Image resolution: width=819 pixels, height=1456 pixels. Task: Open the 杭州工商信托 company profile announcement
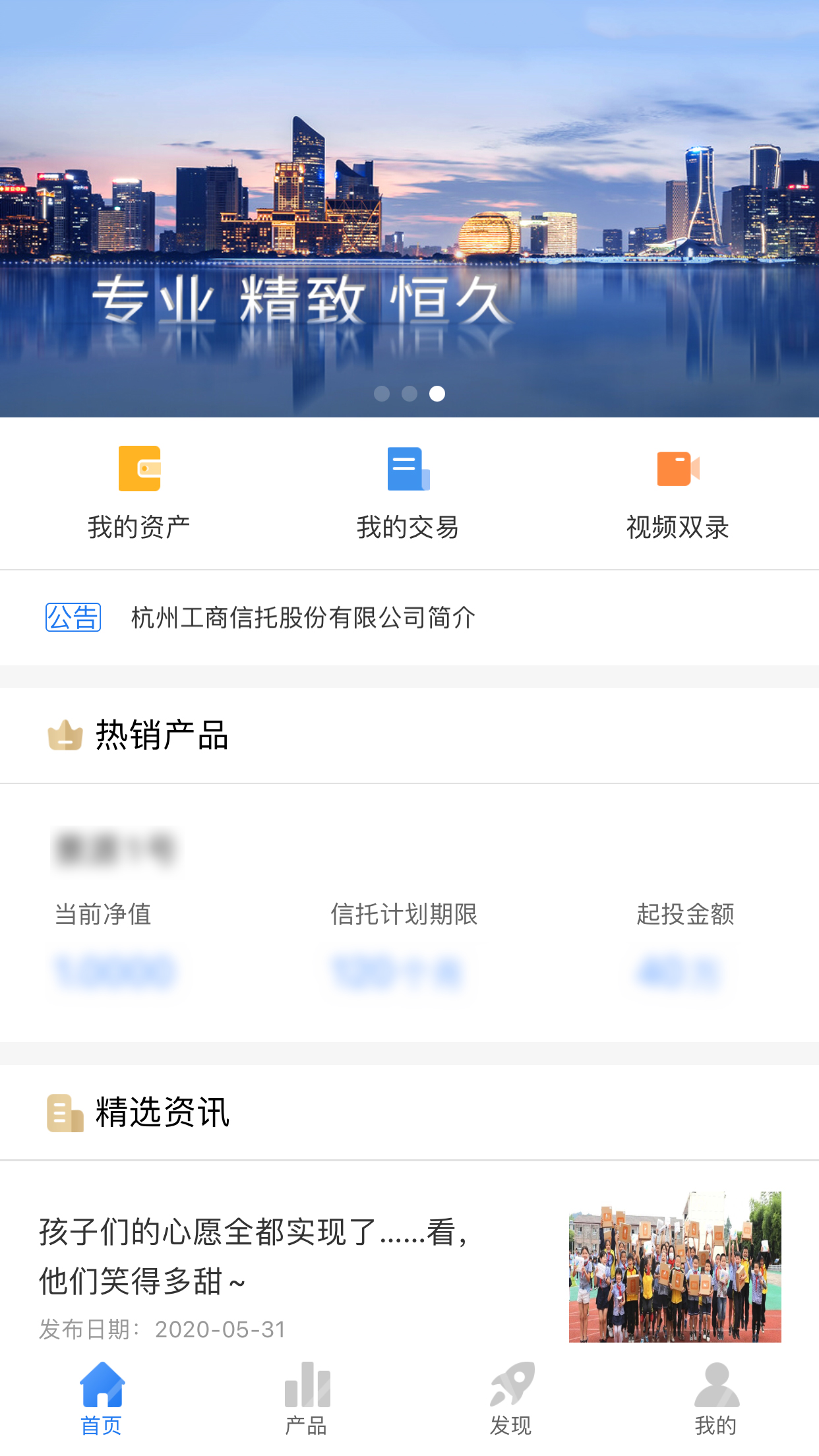pyautogui.click(x=409, y=618)
